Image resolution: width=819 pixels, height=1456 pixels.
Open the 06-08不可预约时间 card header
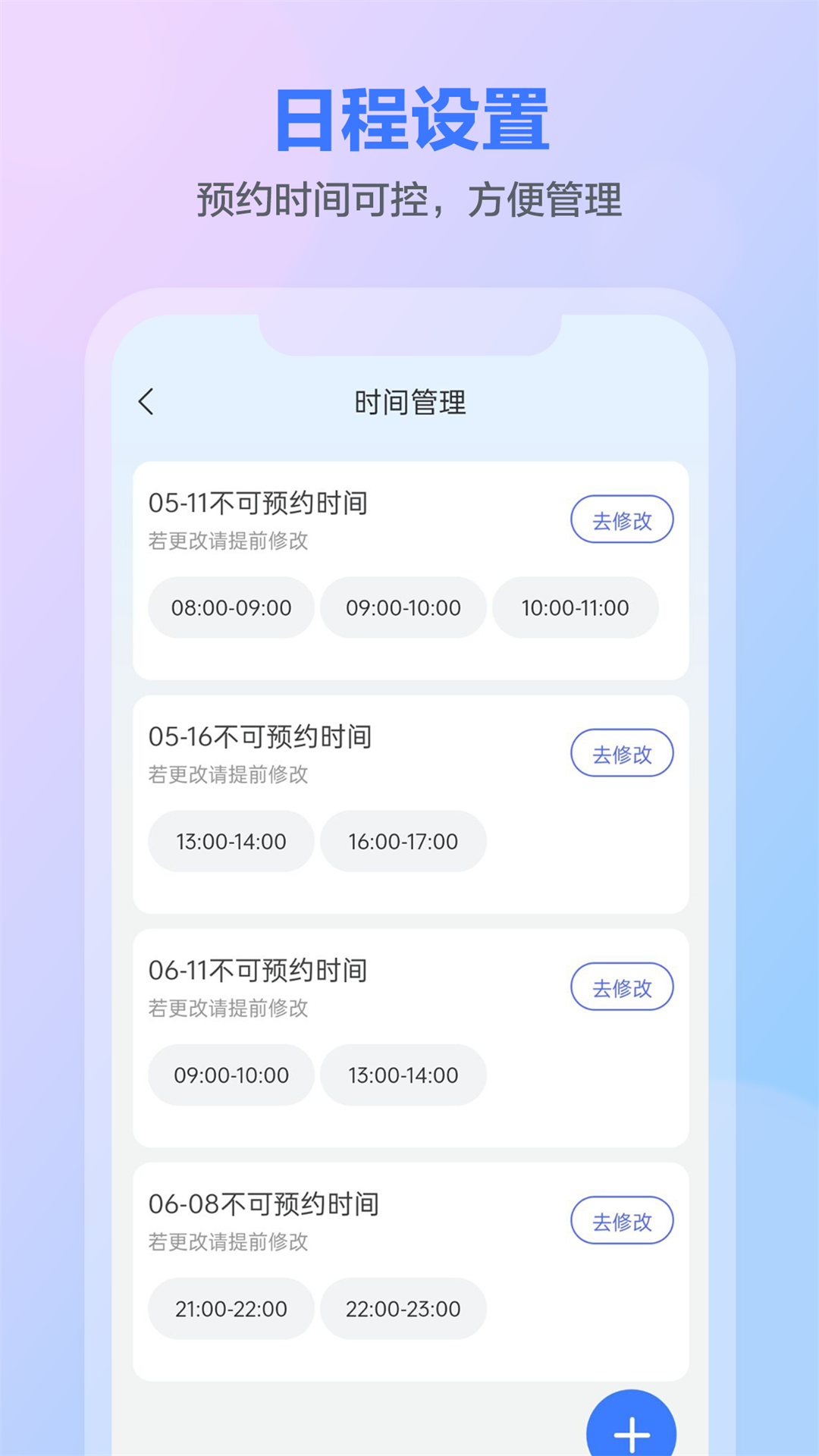click(262, 1203)
